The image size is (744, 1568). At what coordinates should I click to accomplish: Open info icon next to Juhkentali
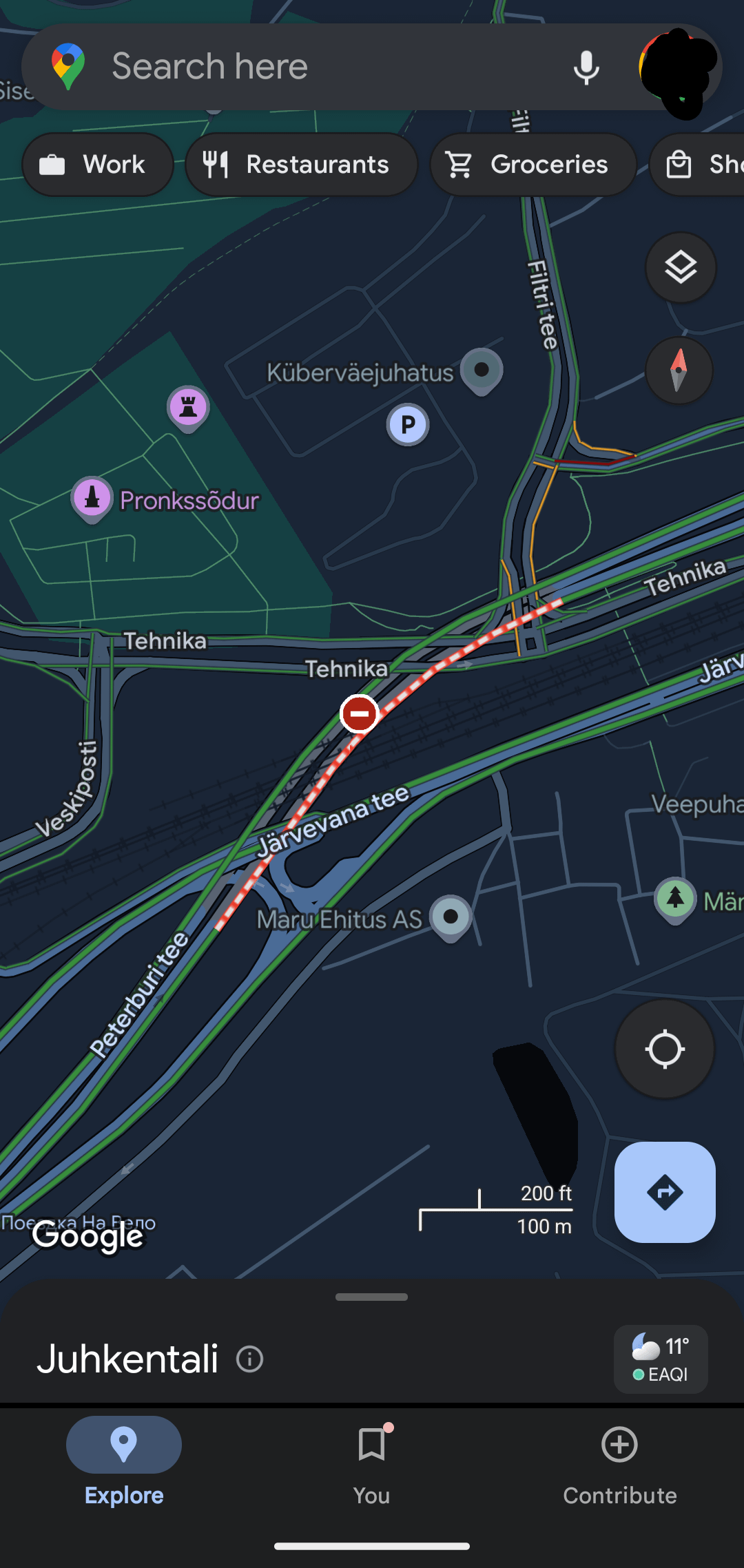[x=250, y=1359]
